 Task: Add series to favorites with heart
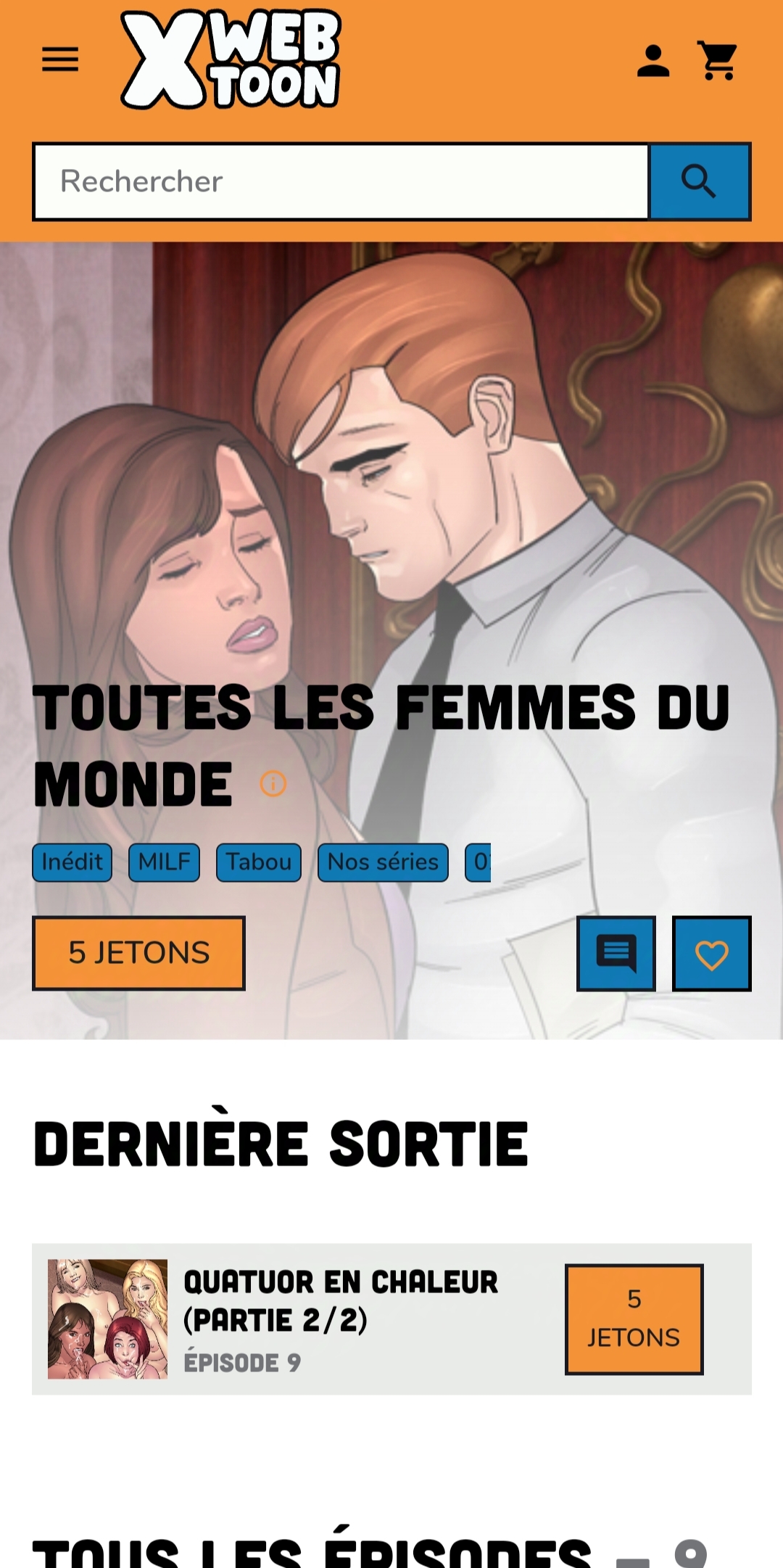point(712,954)
